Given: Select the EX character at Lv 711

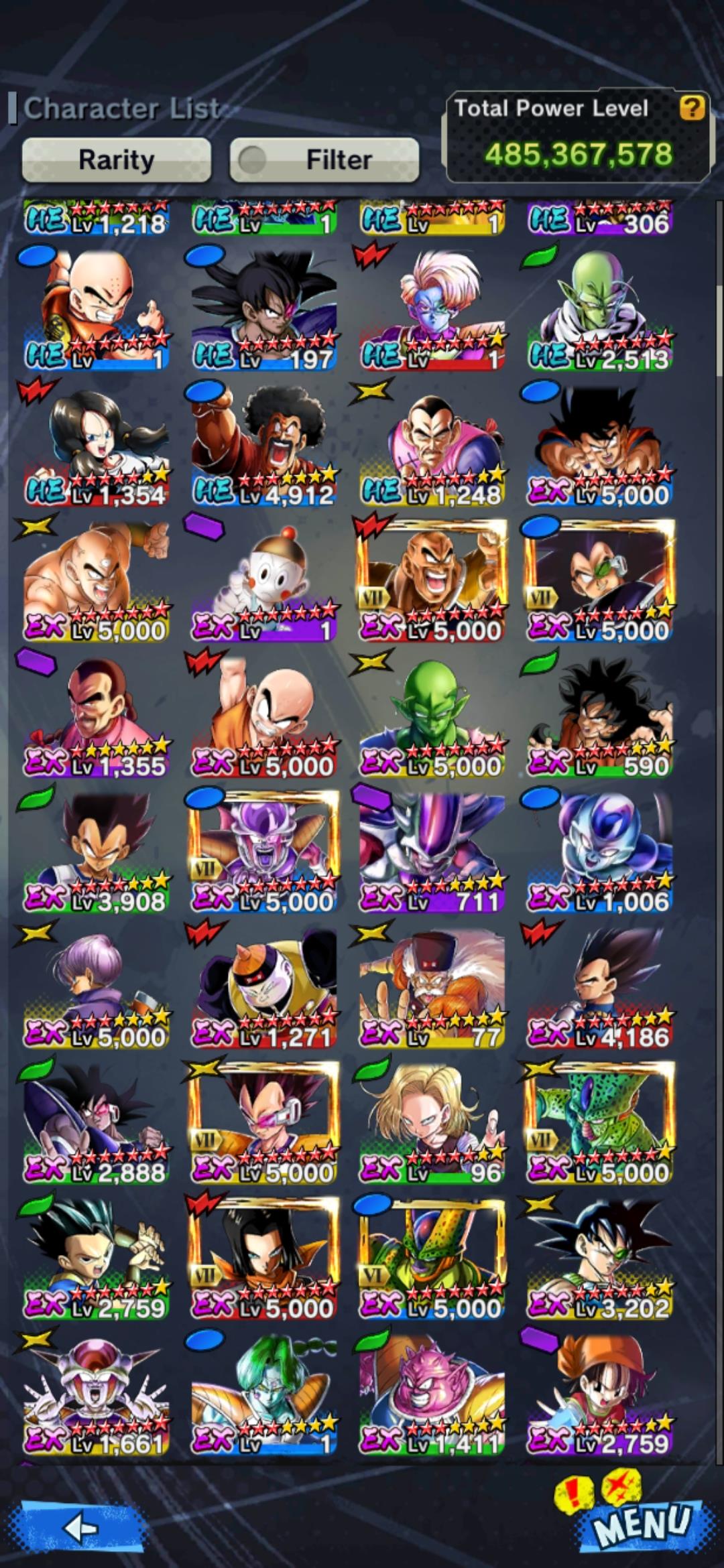Looking at the screenshot, I should point(432,851).
